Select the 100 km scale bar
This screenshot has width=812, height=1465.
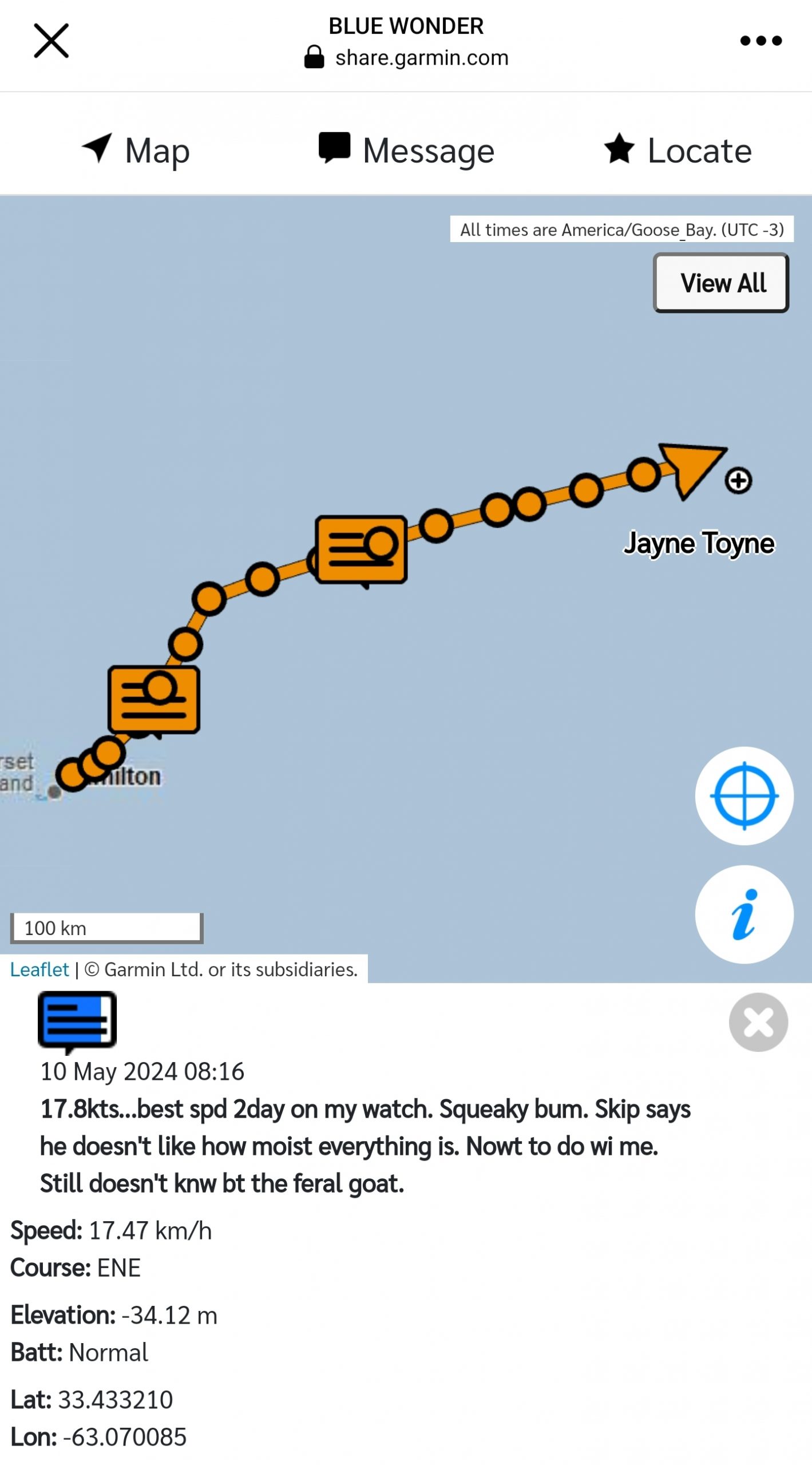[x=106, y=927]
